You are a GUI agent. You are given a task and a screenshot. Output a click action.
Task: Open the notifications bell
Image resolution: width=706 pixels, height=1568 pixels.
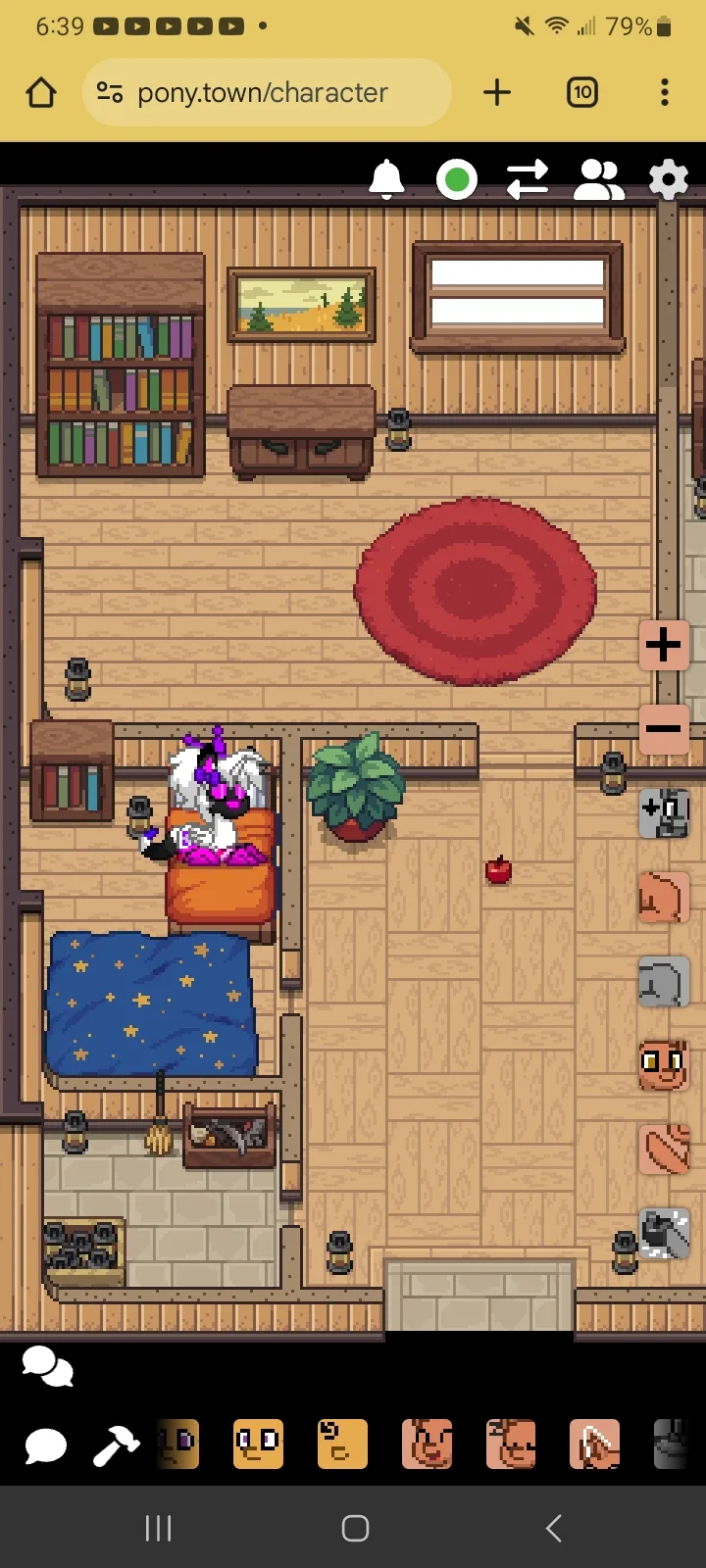(386, 179)
